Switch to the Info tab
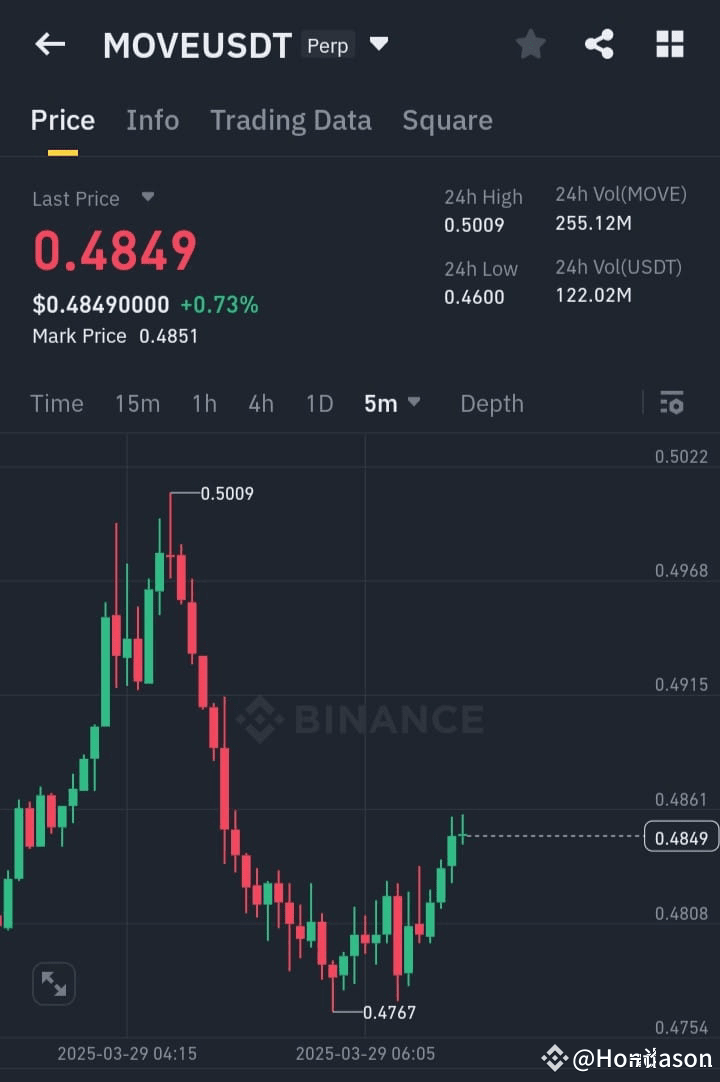Image resolution: width=720 pixels, height=1082 pixels. tap(152, 120)
